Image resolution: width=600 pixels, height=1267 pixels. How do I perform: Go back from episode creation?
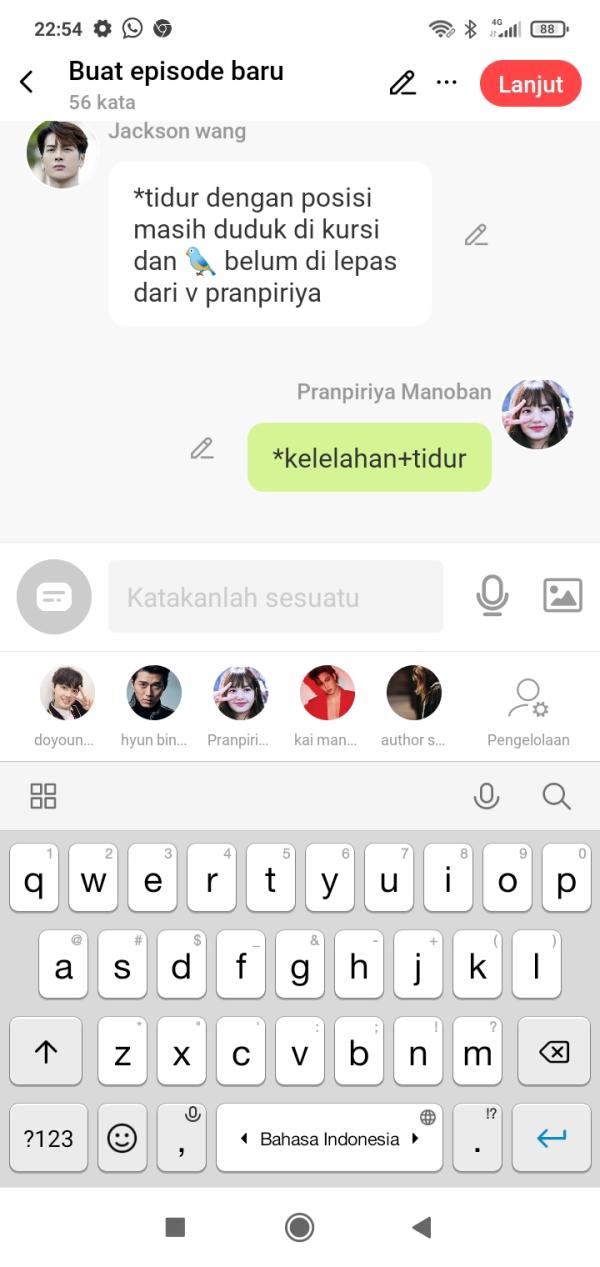pos(27,82)
